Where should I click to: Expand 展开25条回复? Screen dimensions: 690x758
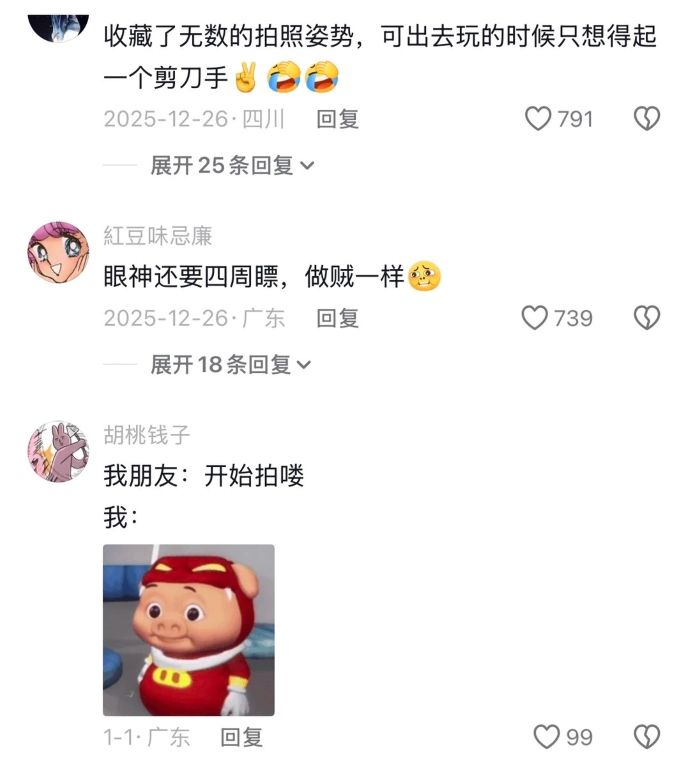tap(232, 166)
